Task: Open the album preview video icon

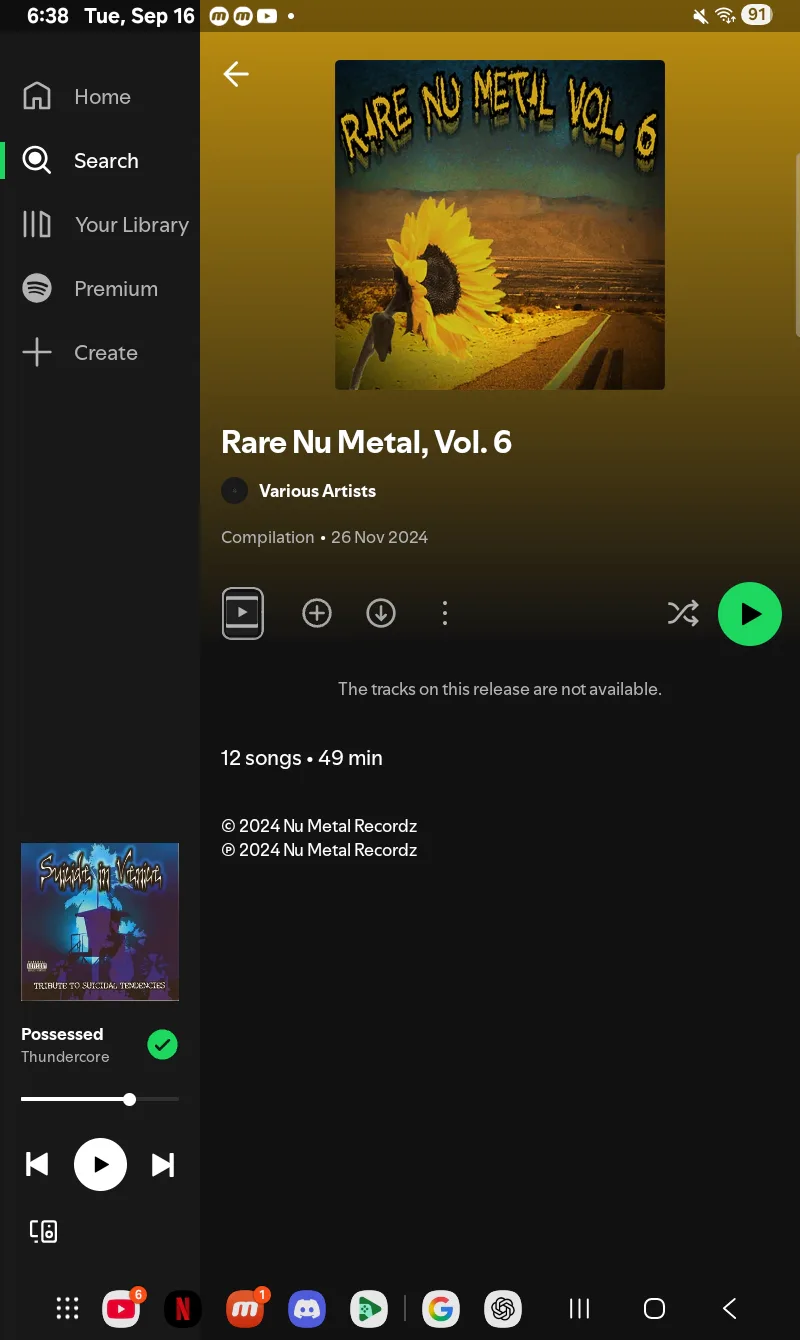Action: [x=243, y=613]
